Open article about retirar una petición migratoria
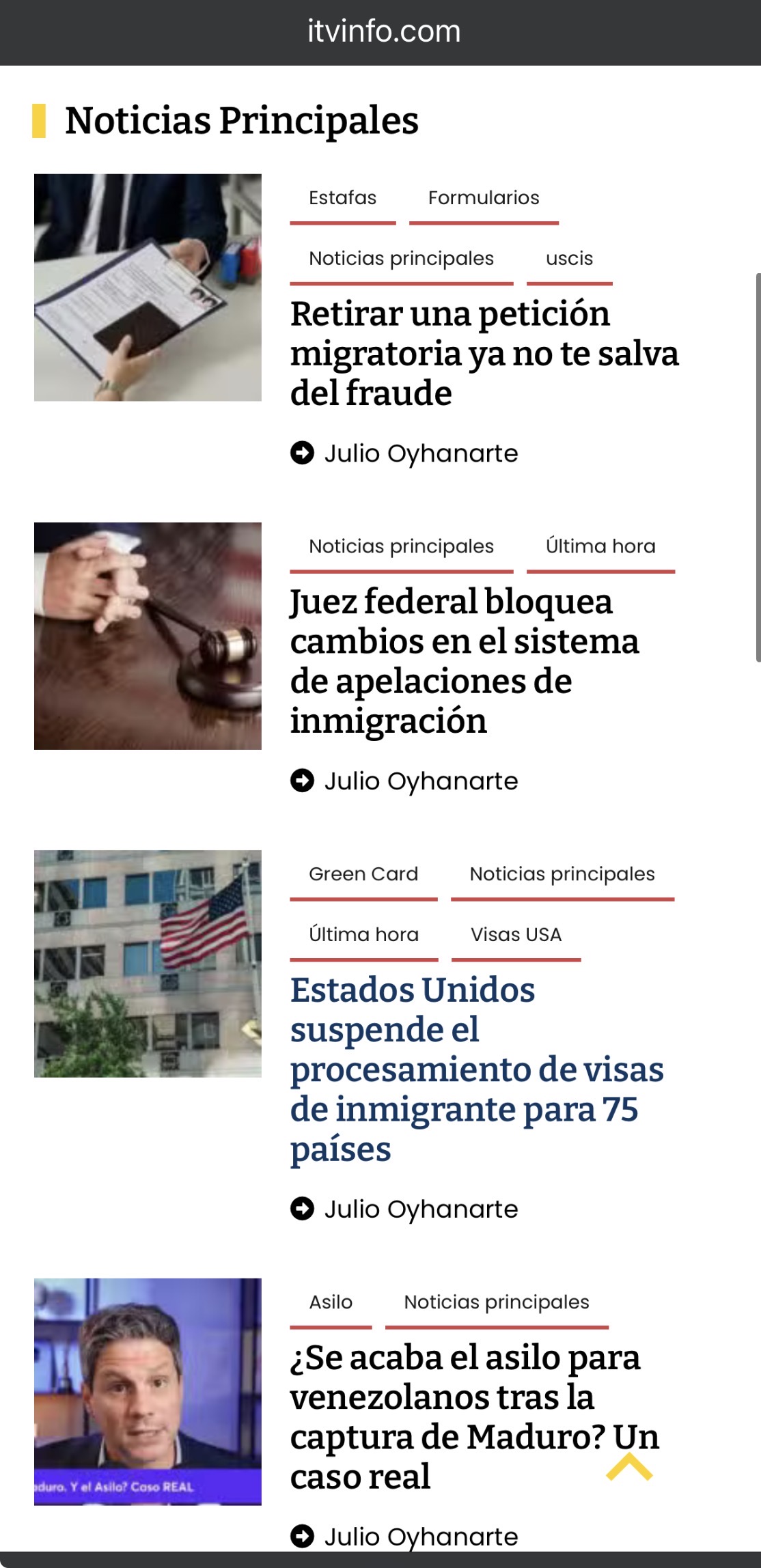Image resolution: width=761 pixels, height=1568 pixels. pos(484,353)
